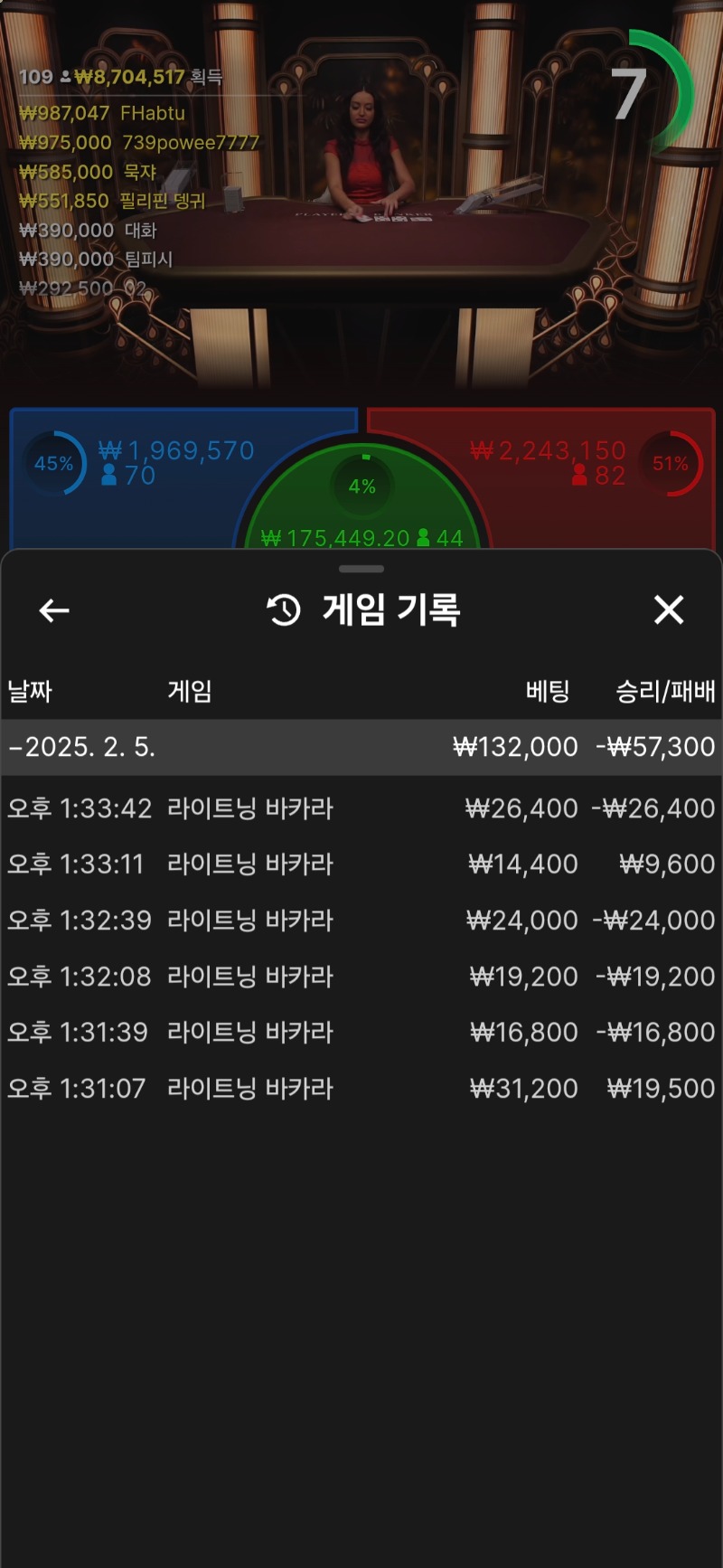View the 오후 1:31:07 round record
The image size is (723, 1568).
361,1088
